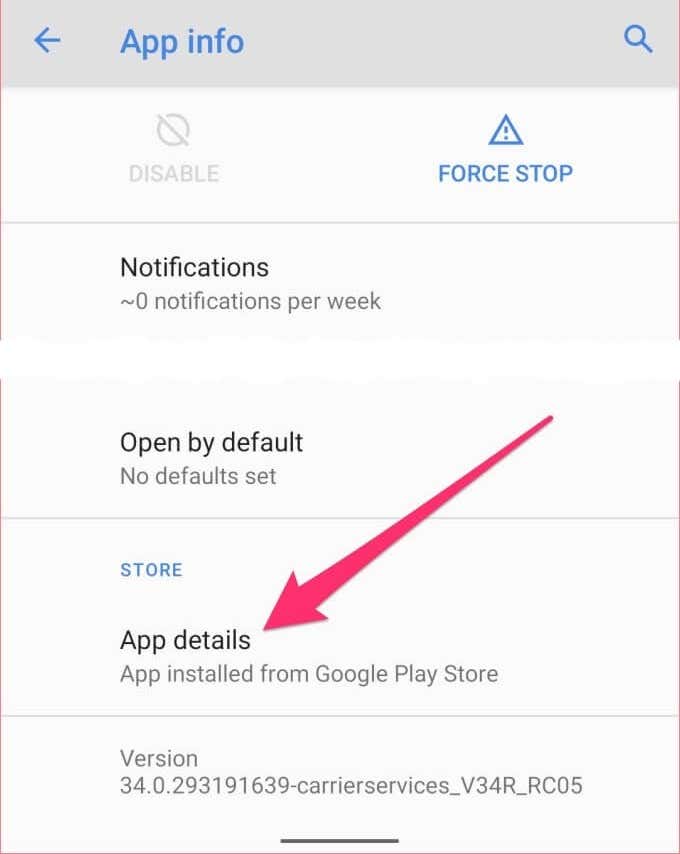
Task: View App details in Play Store
Action: (309, 655)
